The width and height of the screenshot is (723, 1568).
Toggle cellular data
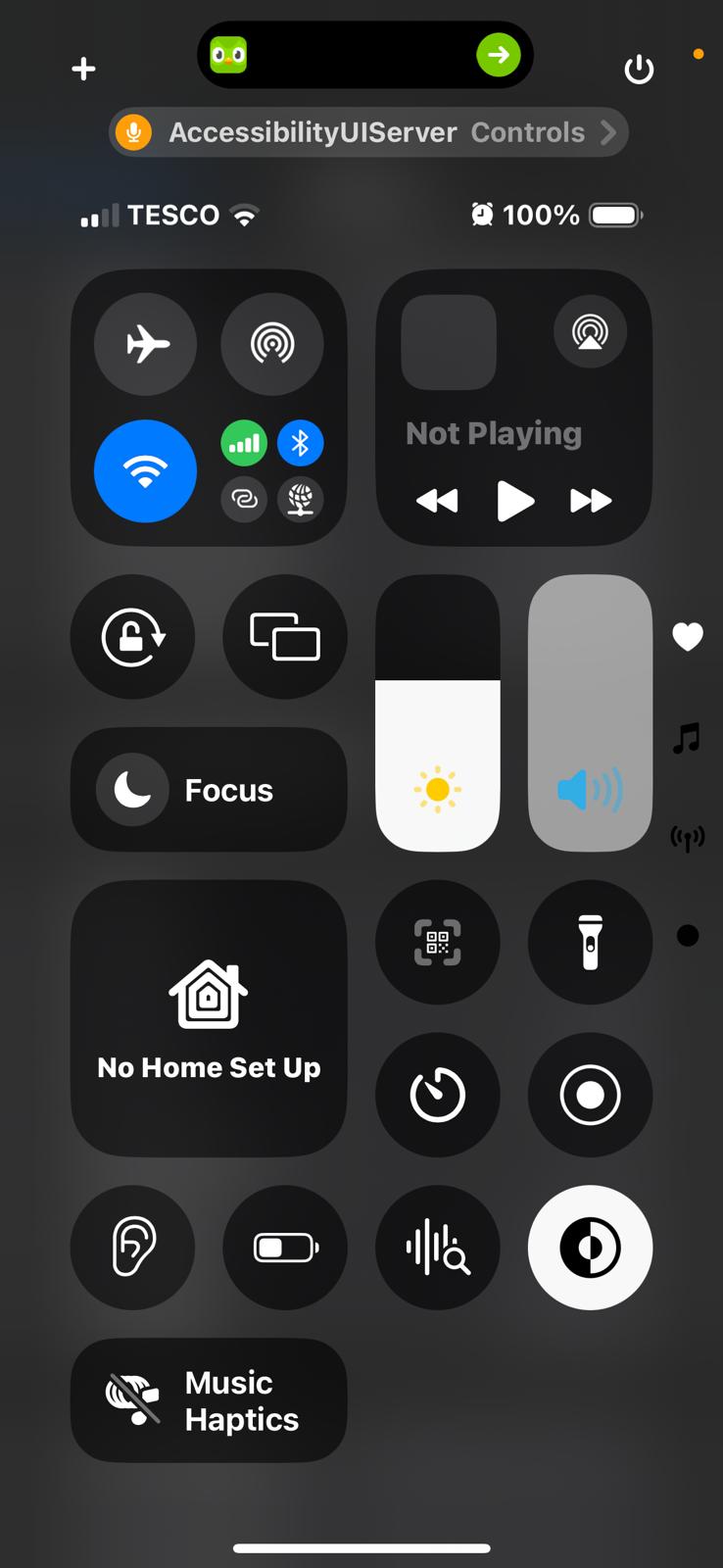pos(244,443)
